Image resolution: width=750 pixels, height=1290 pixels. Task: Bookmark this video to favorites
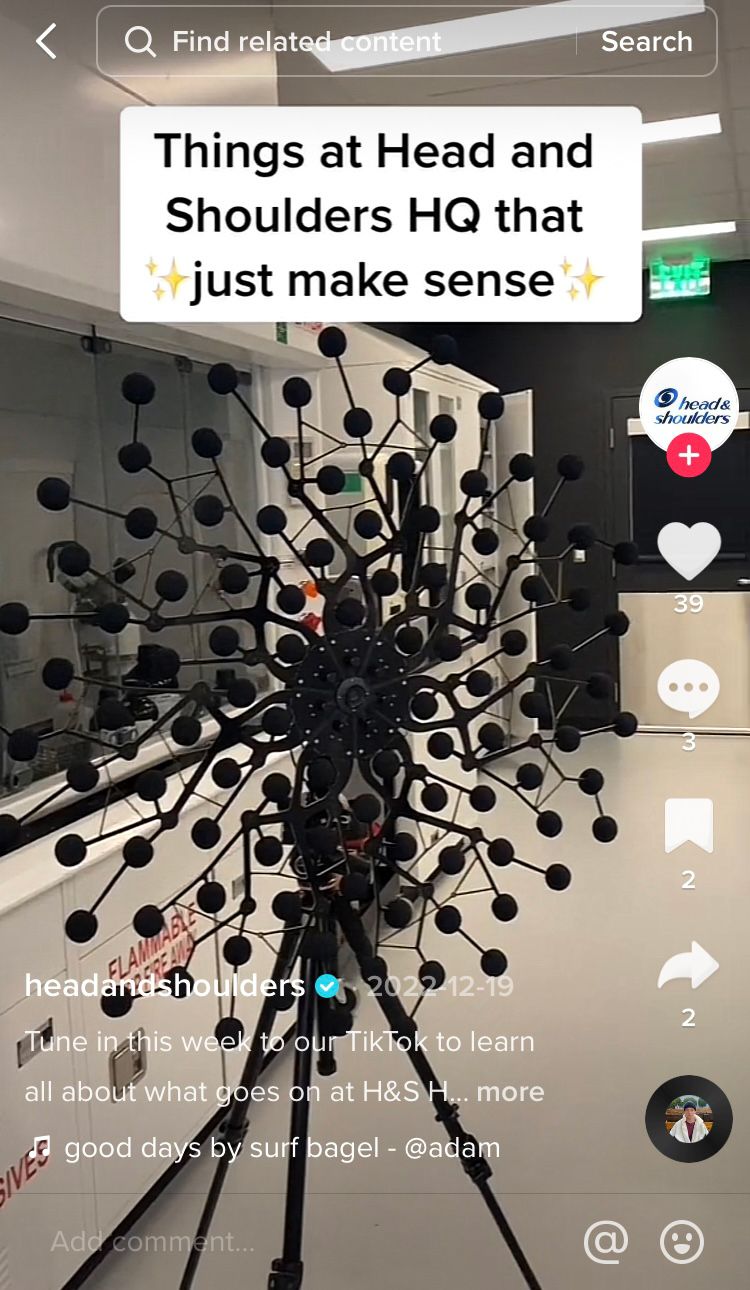point(688,826)
